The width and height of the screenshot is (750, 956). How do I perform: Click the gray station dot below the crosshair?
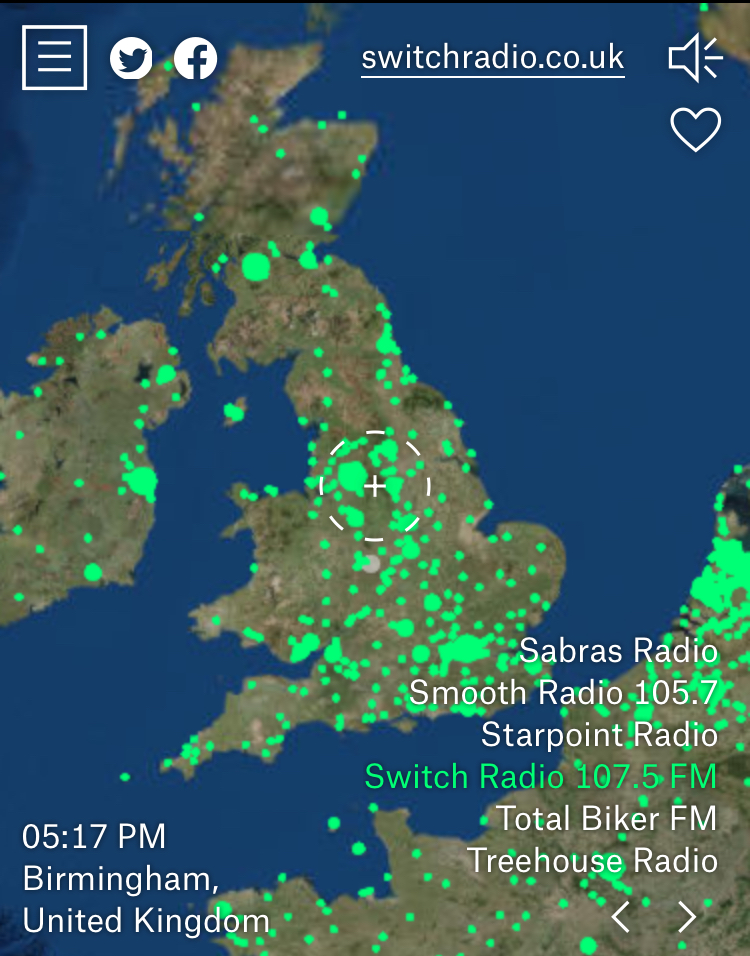coord(370,564)
